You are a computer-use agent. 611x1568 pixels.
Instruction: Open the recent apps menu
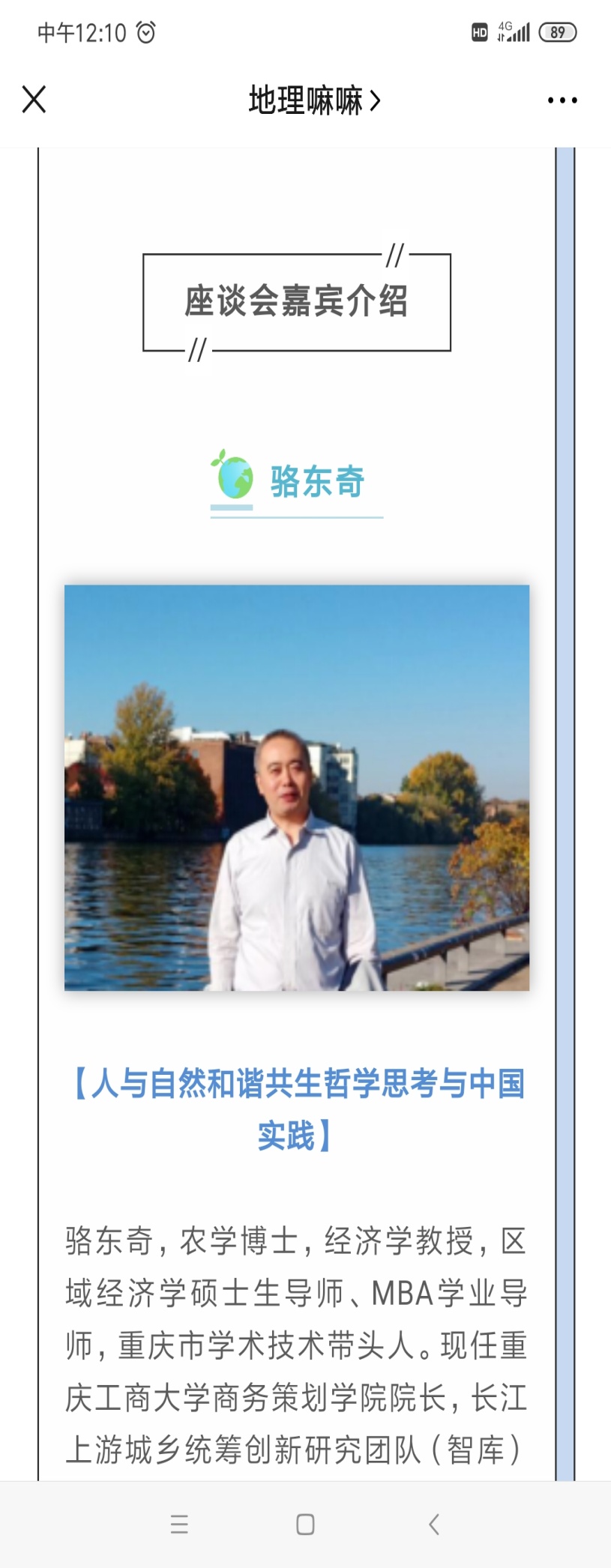tap(179, 1524)
